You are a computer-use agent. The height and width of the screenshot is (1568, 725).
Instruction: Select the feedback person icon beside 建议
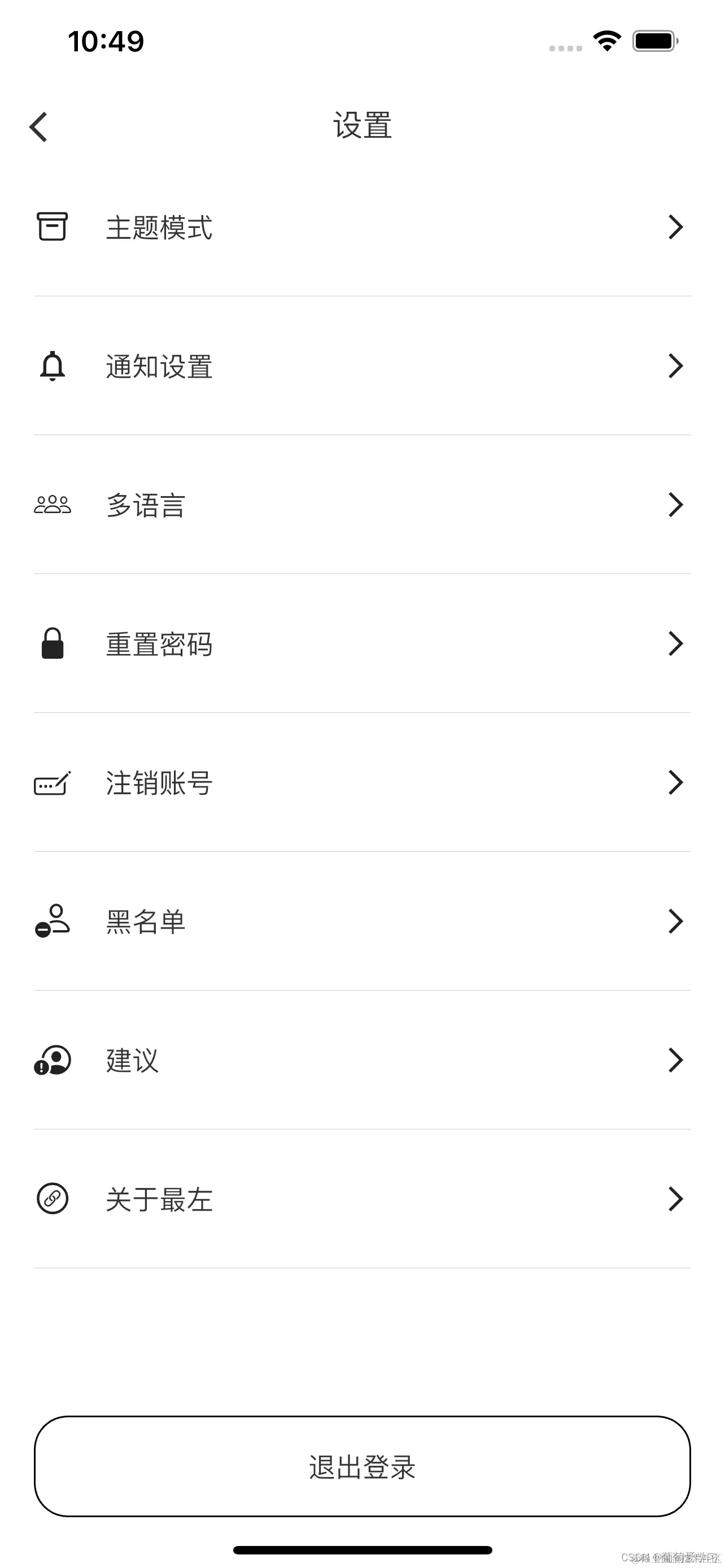click(x=52, y=1061)
